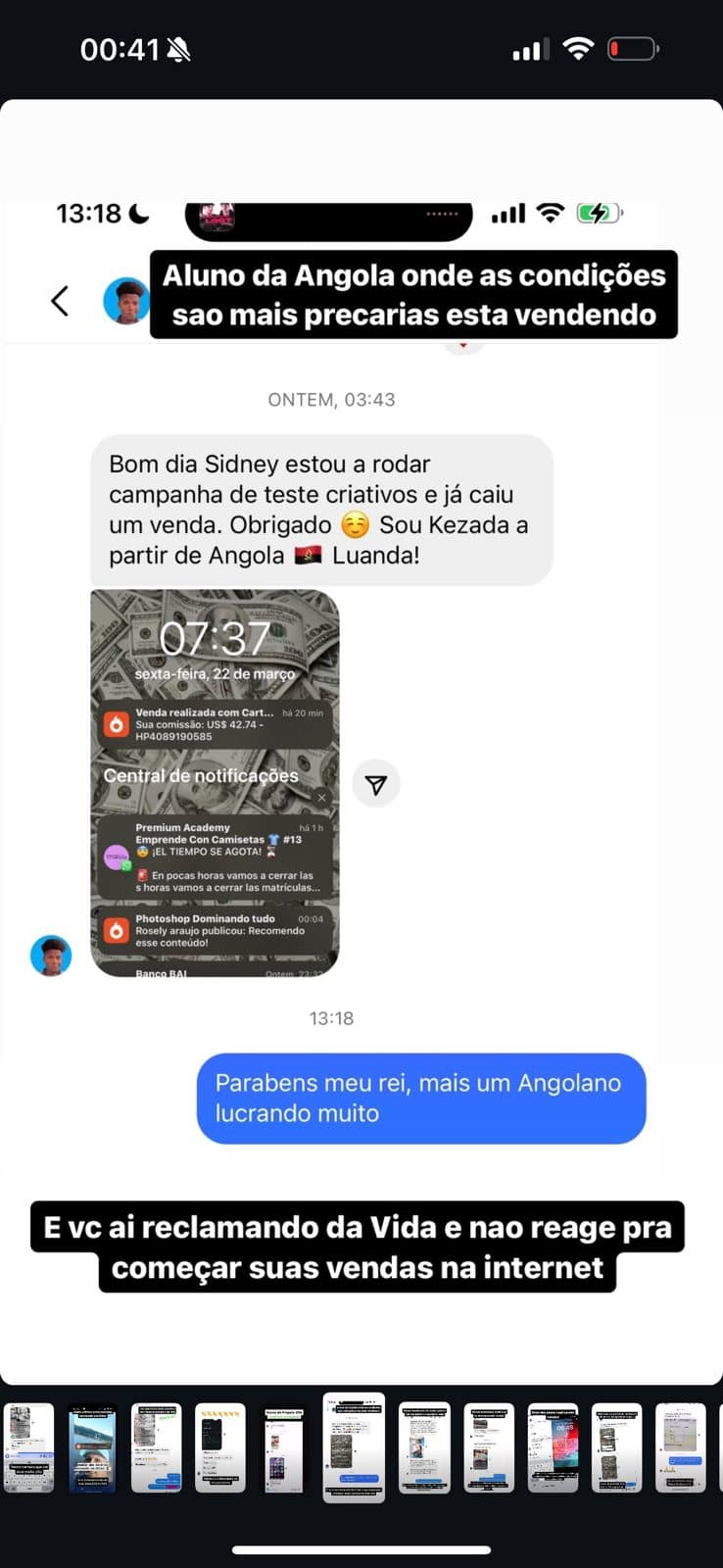Go to the thumbnail just before the selected one

(284, 1447)
